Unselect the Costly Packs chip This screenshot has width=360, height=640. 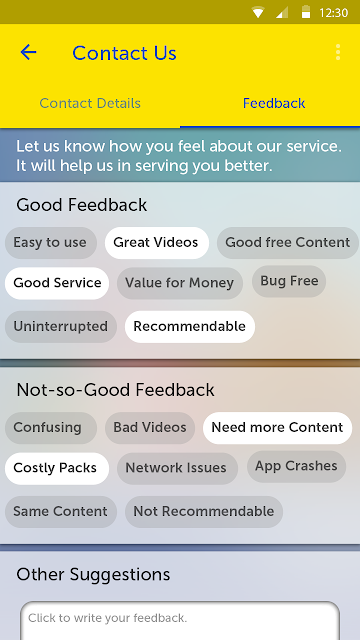[57, 468]
